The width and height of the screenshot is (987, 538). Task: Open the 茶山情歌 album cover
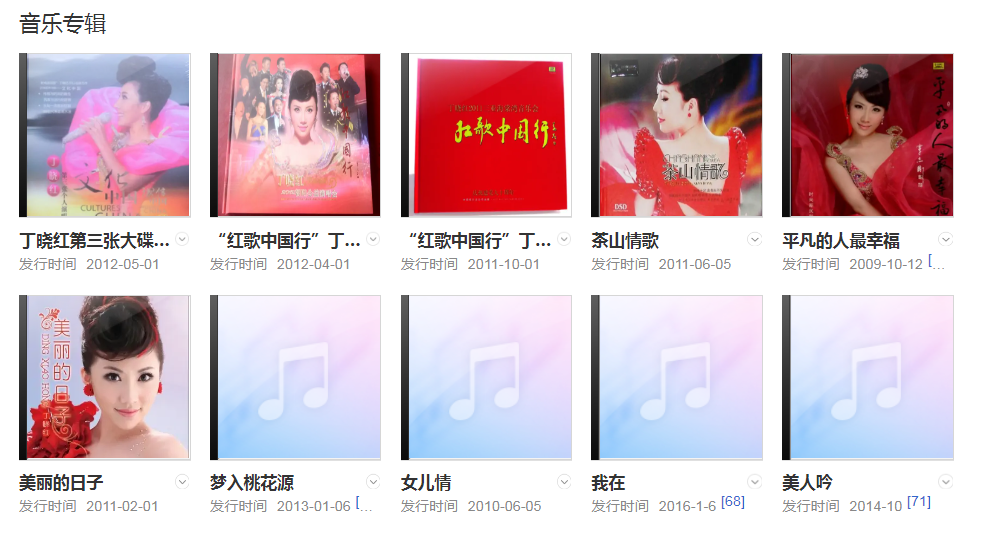point(677,135)
